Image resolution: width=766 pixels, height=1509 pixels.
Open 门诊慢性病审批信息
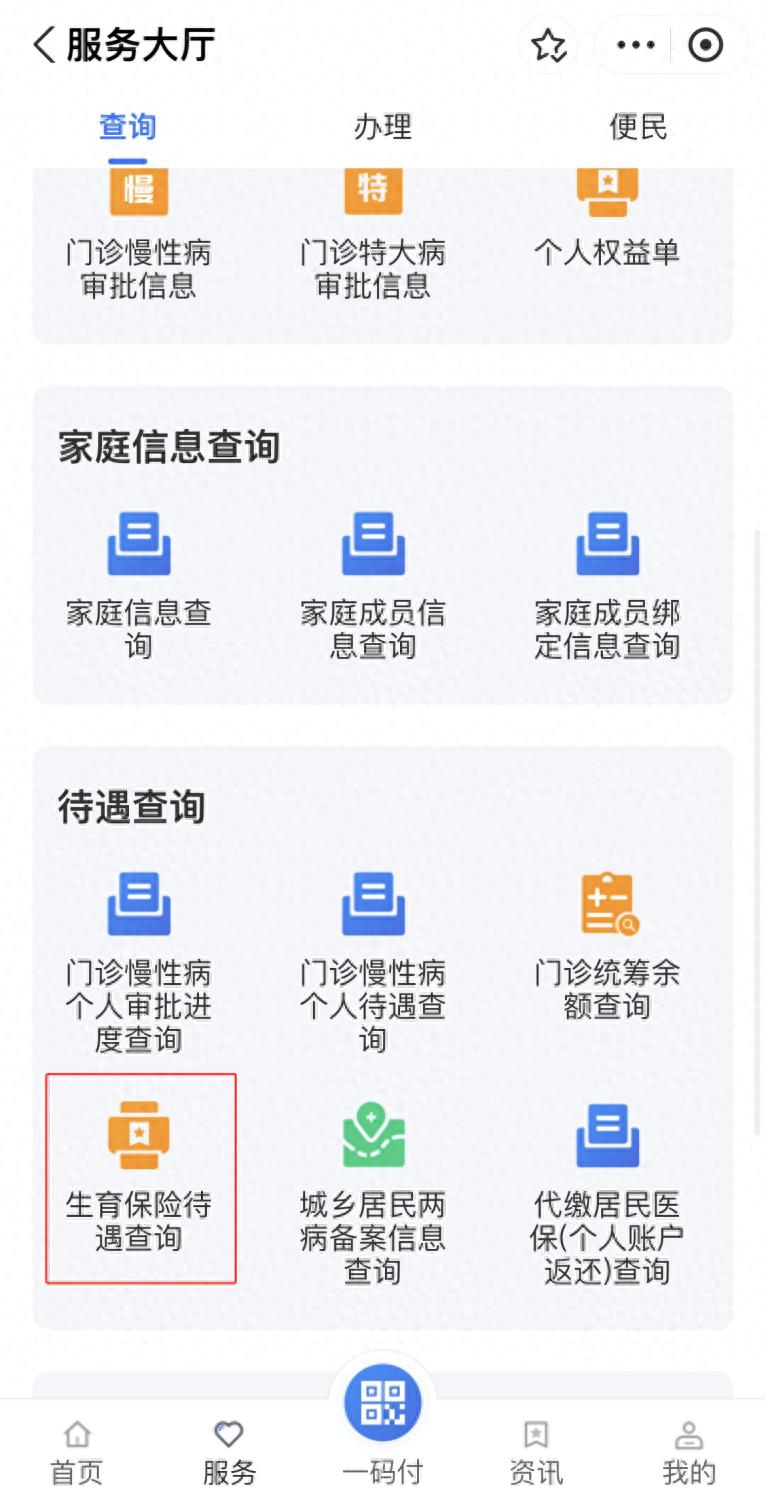click(139, 236)
